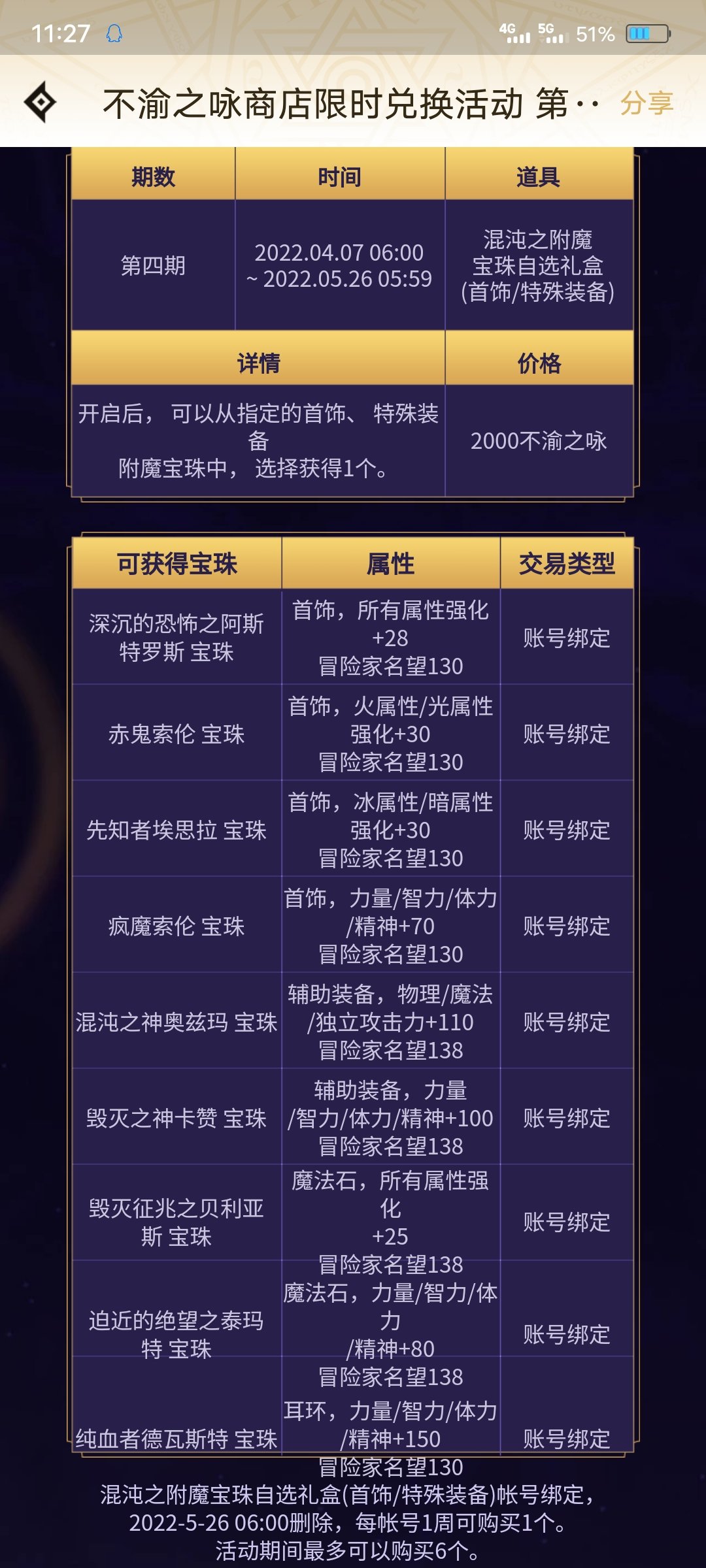The width and height of the screenshot is (706, 1568).
Task: Tap the diamond back icon in header
Action: point(41,102)
